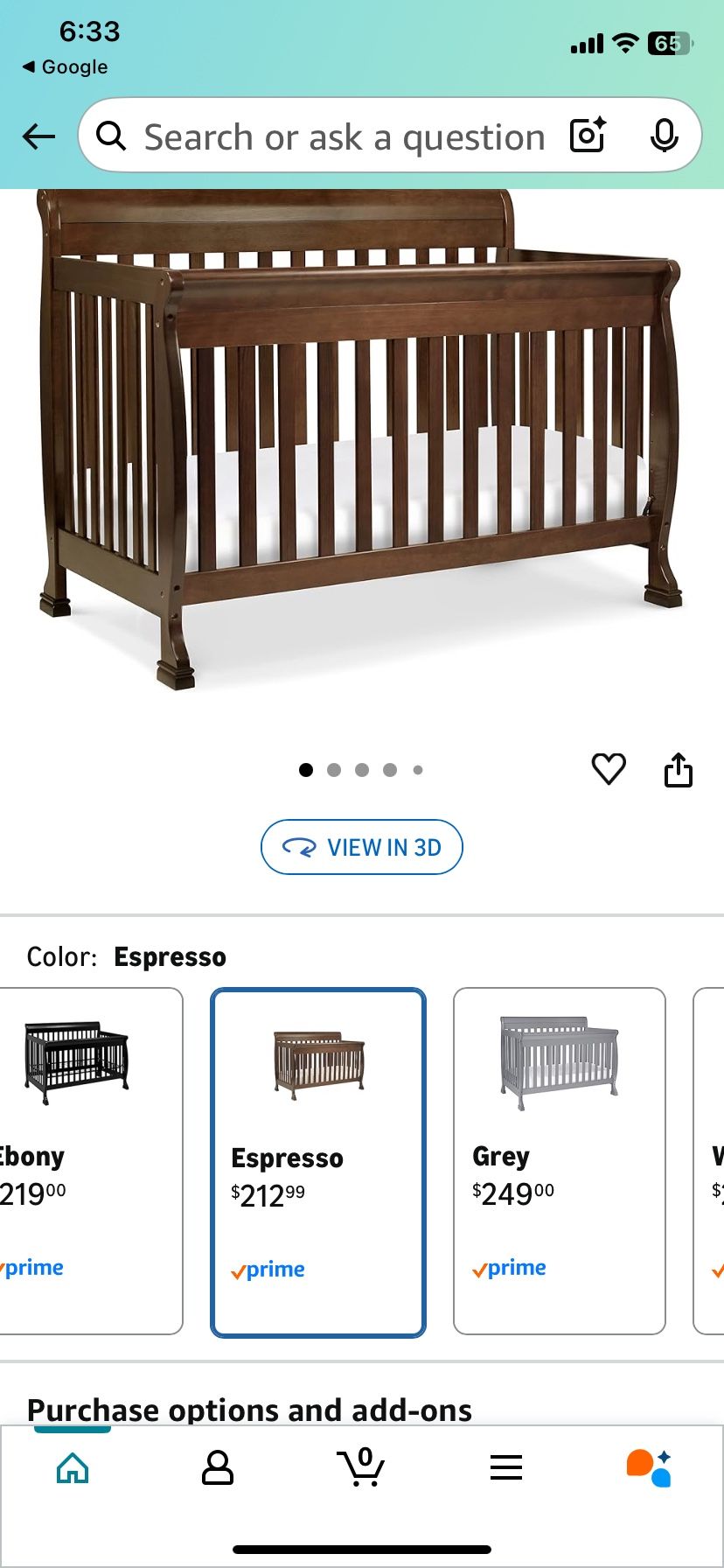The height and width of the screenshot is (1568, 724).
Task: Add crib to wish list heart
Action: (609, 769)
